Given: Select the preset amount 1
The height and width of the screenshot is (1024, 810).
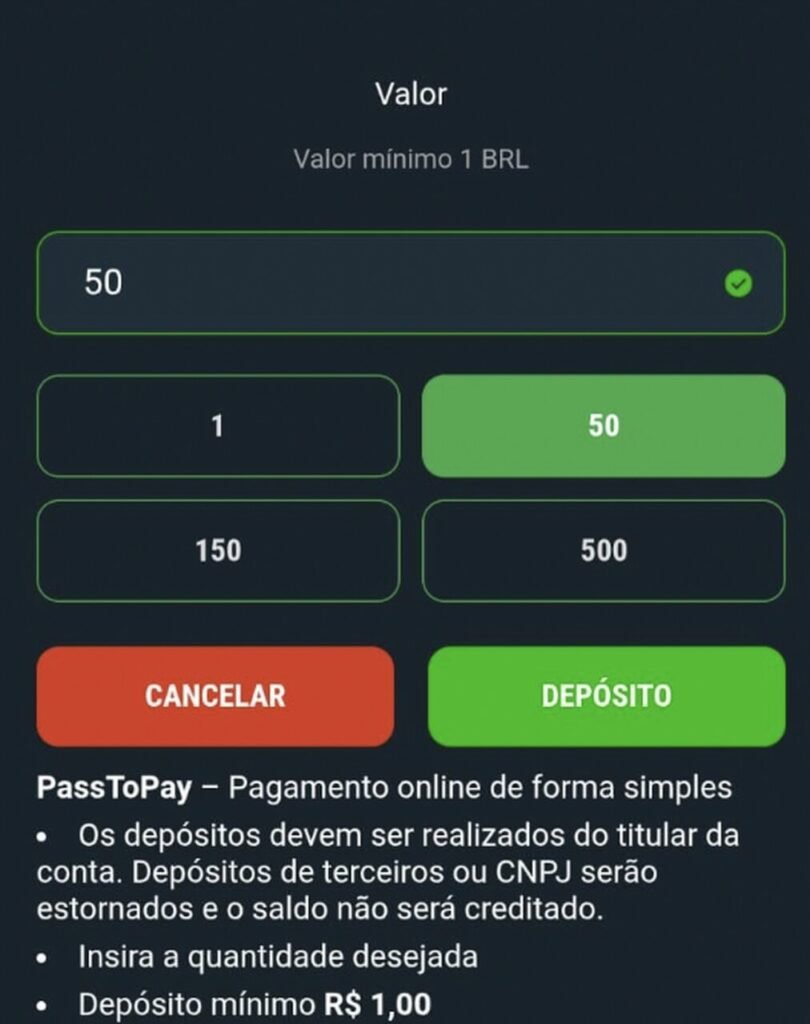Looking at the screenshot, I should (x=218, y=426).
